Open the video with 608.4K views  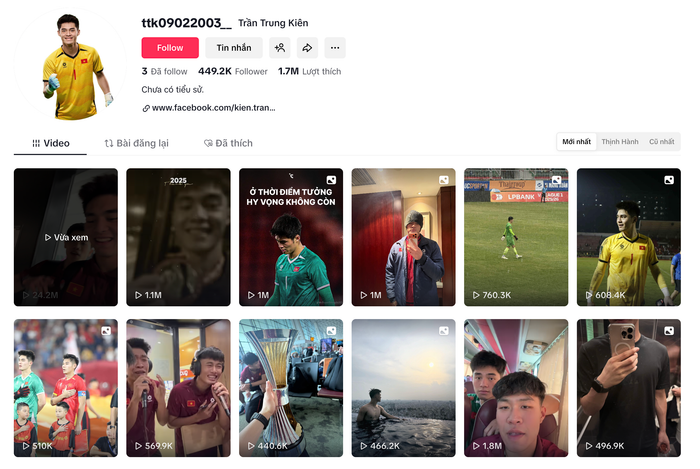pyautogui.click(x=628, y=237)
